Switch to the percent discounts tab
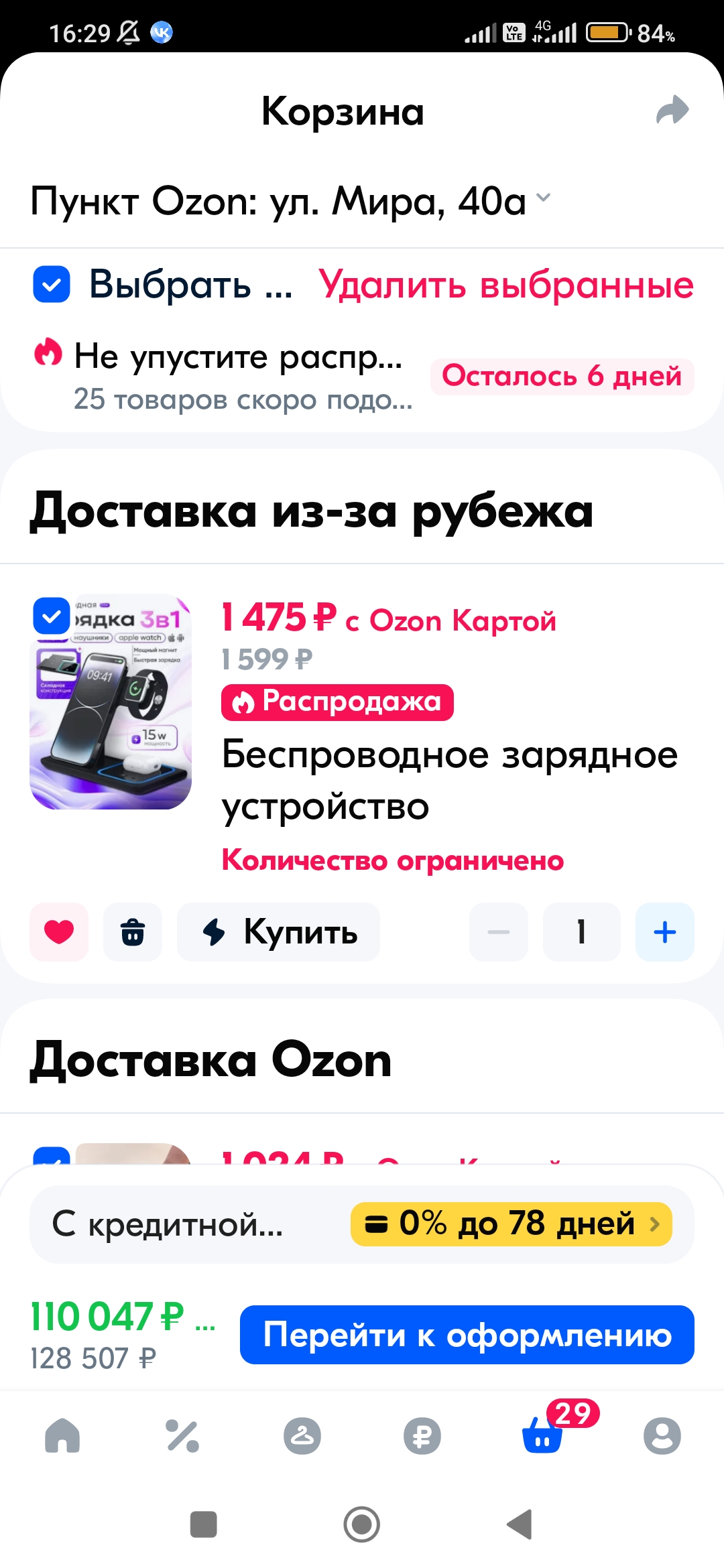This screenshot has width=724, height=1568. pyautogui.click(x=182, y=1436)
